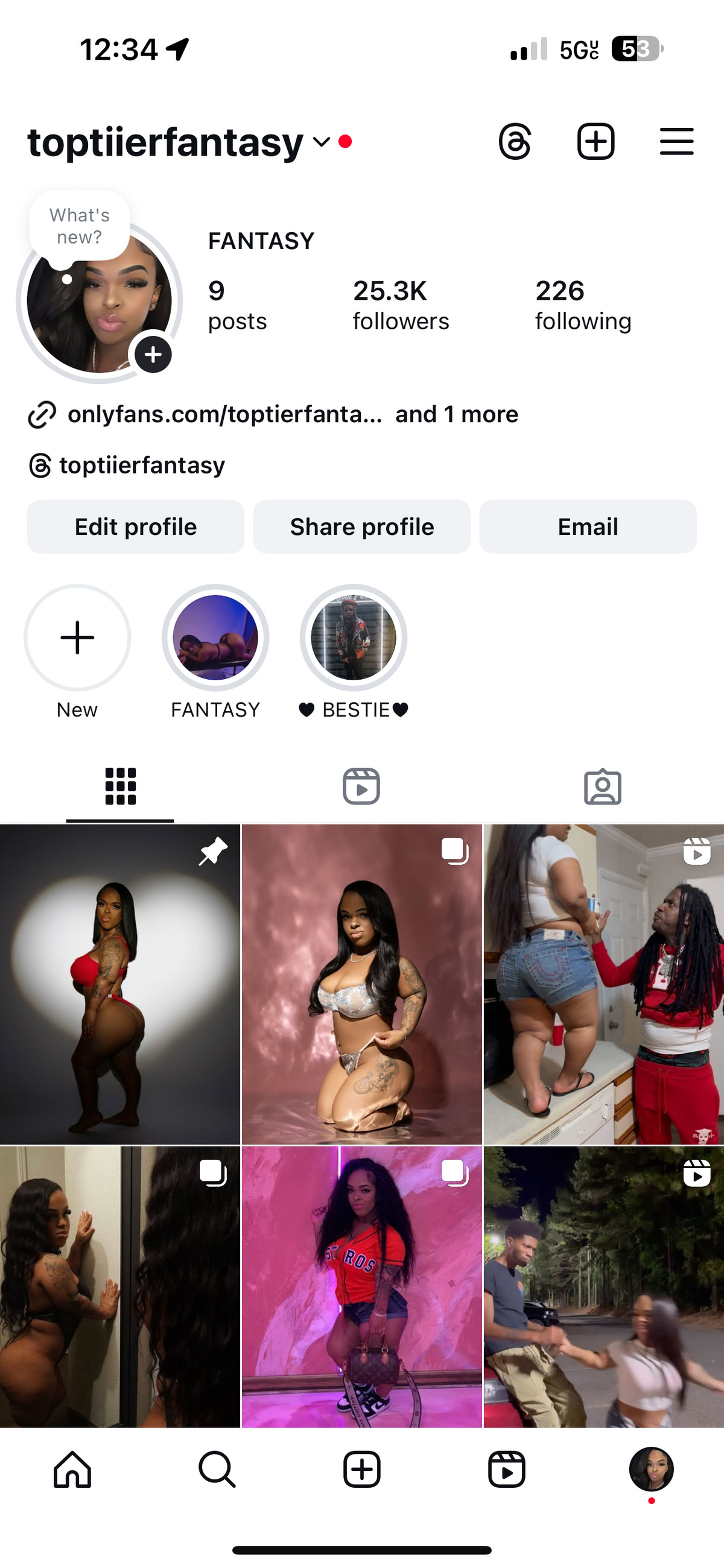Screen dimensions: 724x1568
Task: Tap the Email button
Action: point(588,526)
